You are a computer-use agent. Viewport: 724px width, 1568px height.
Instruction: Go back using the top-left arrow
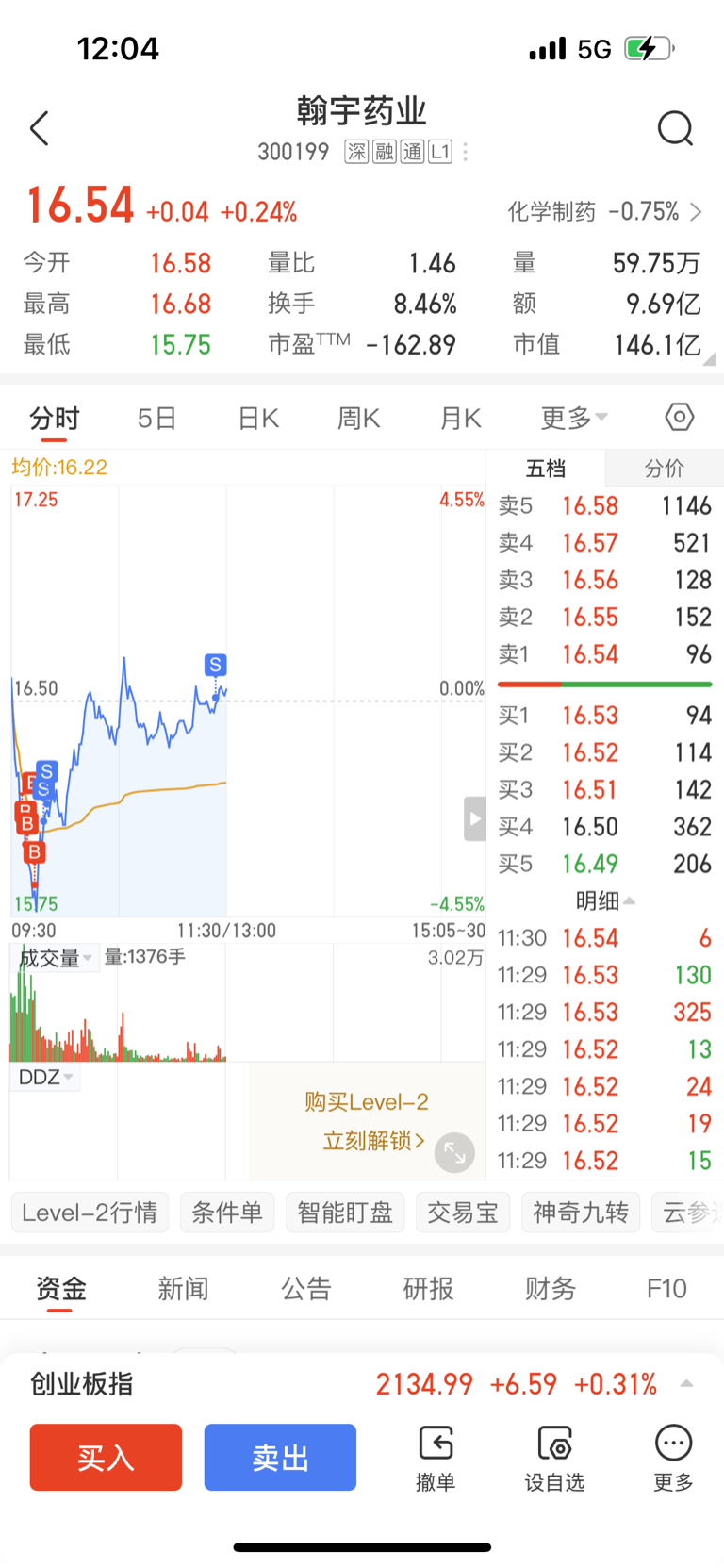click(39, 128)
